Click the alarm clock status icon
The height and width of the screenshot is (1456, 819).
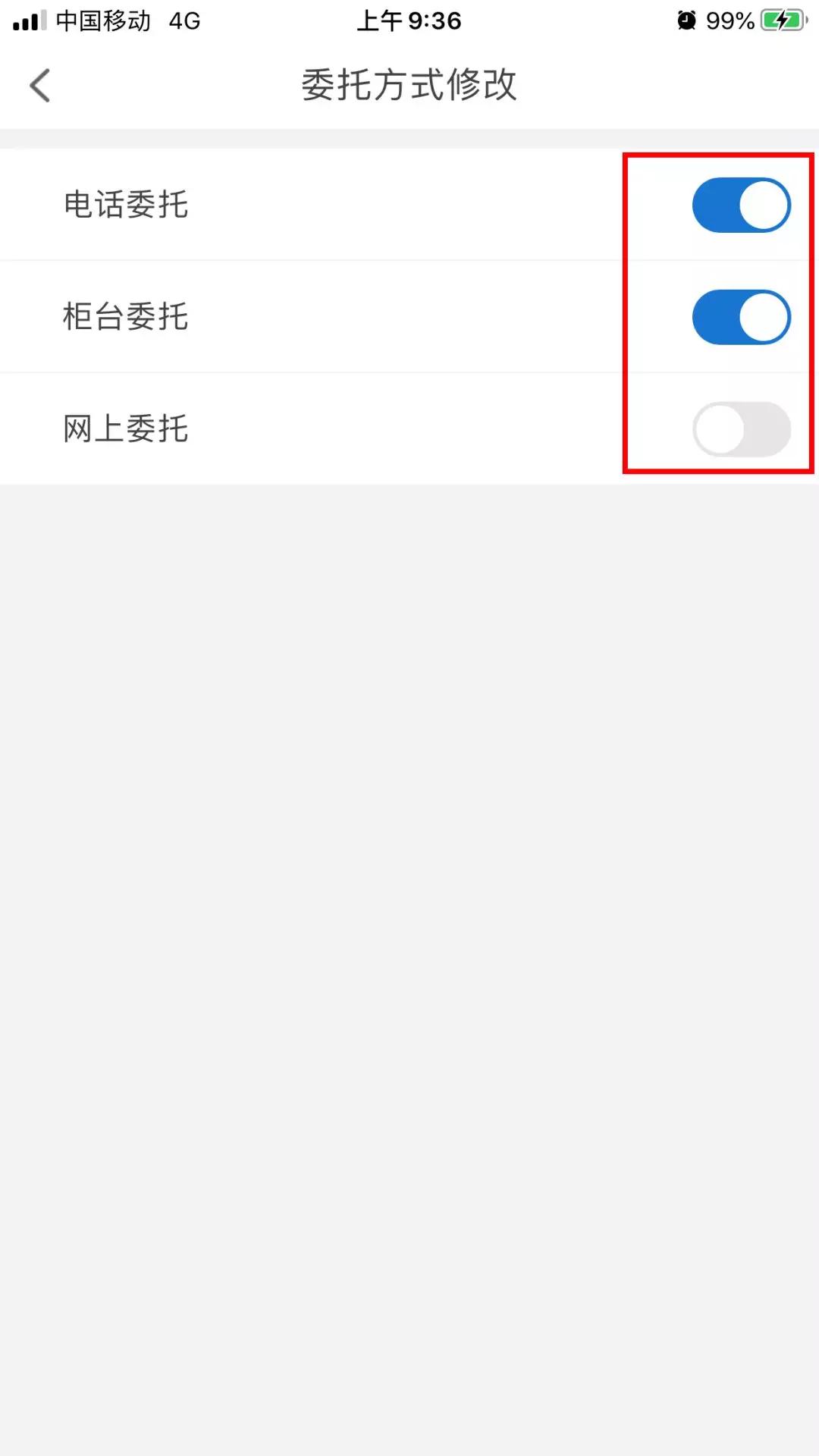686,20
